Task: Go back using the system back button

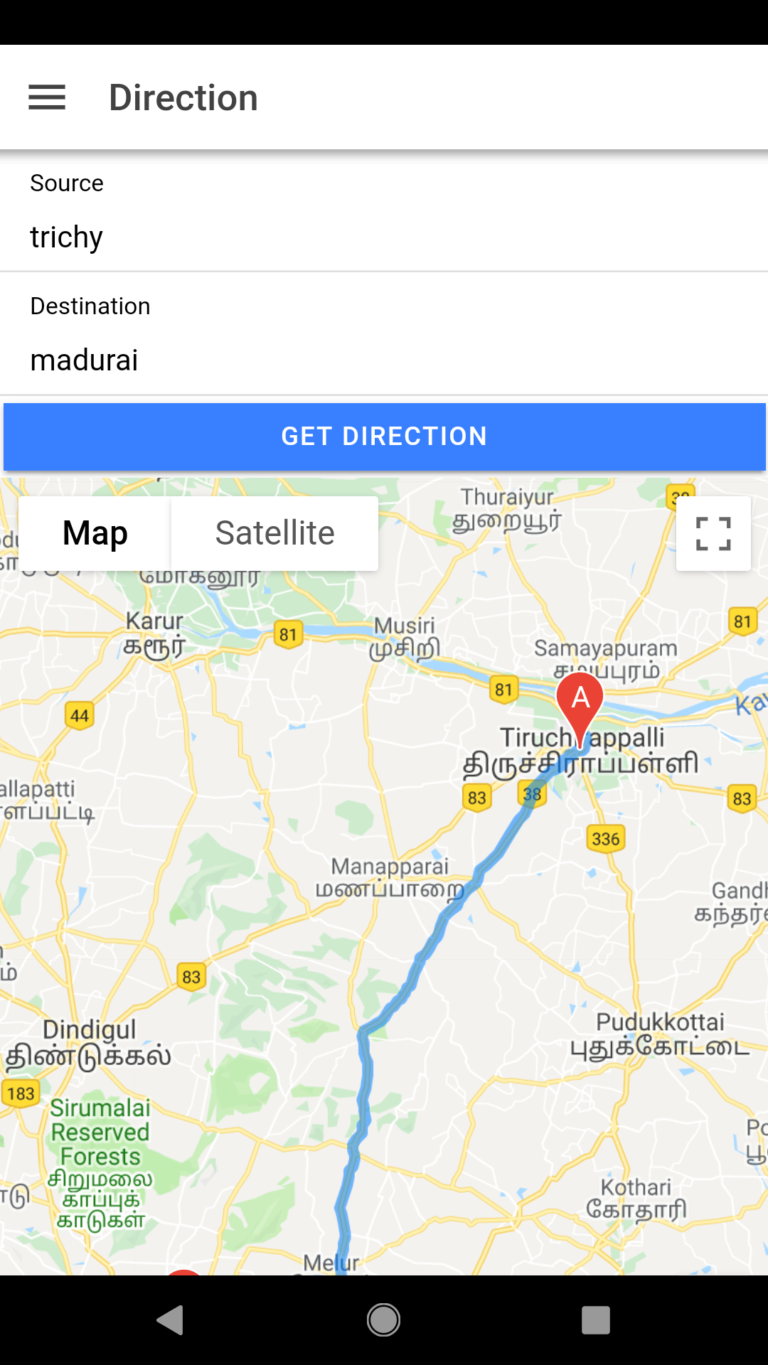Action: 170,1320
